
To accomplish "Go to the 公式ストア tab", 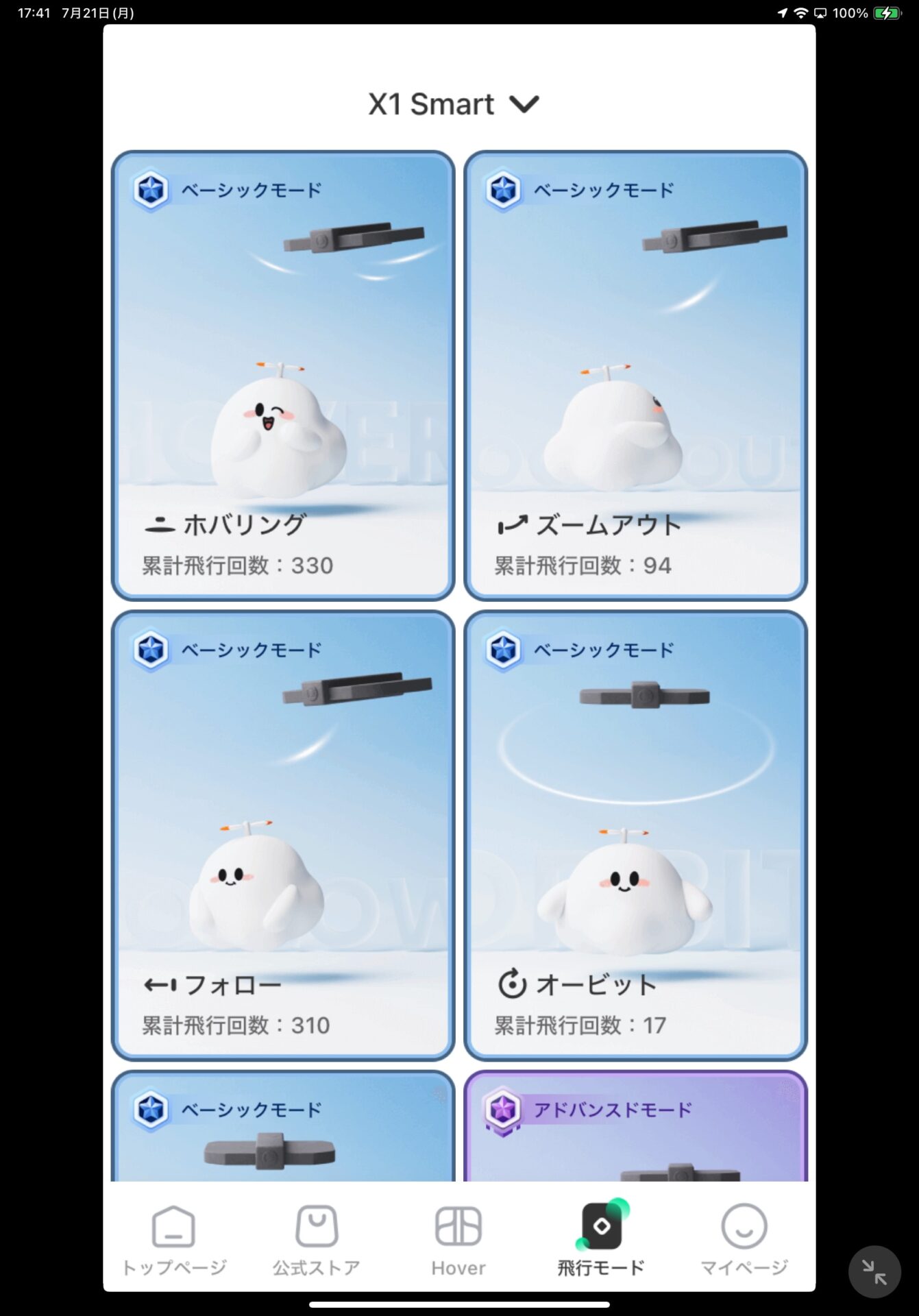I will [x=317, y=1240].
